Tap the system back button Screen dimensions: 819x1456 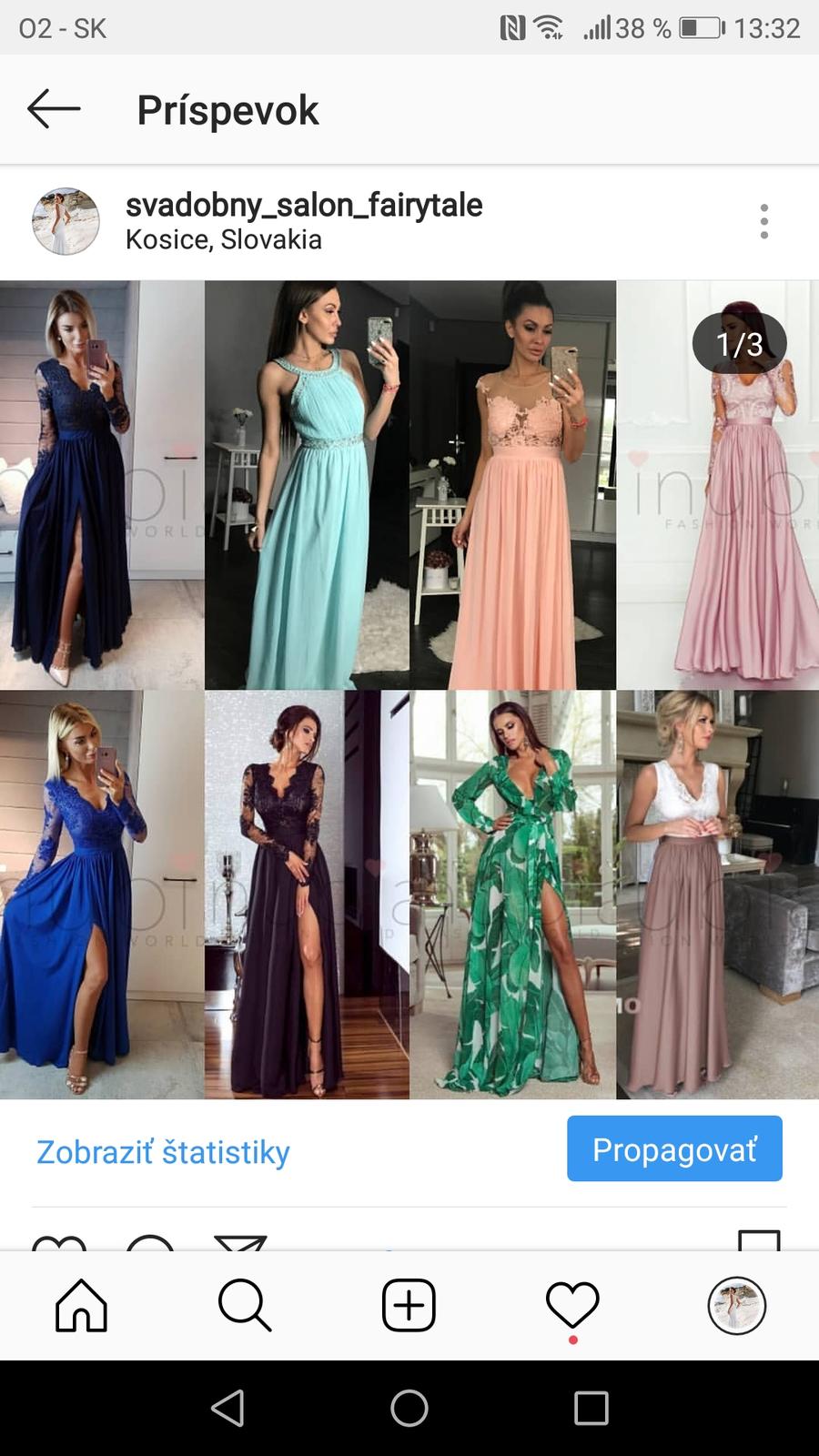pyautogui.click(x=227, y=1408)
